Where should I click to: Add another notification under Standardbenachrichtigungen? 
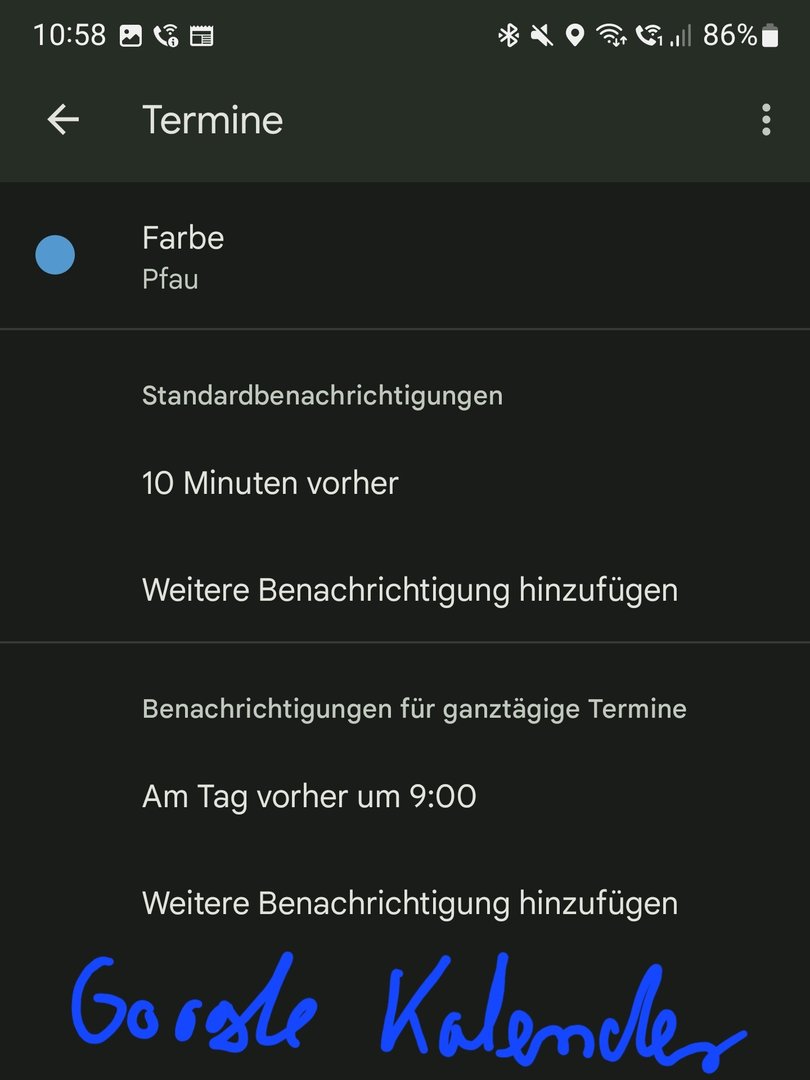(x=410, y=590)
